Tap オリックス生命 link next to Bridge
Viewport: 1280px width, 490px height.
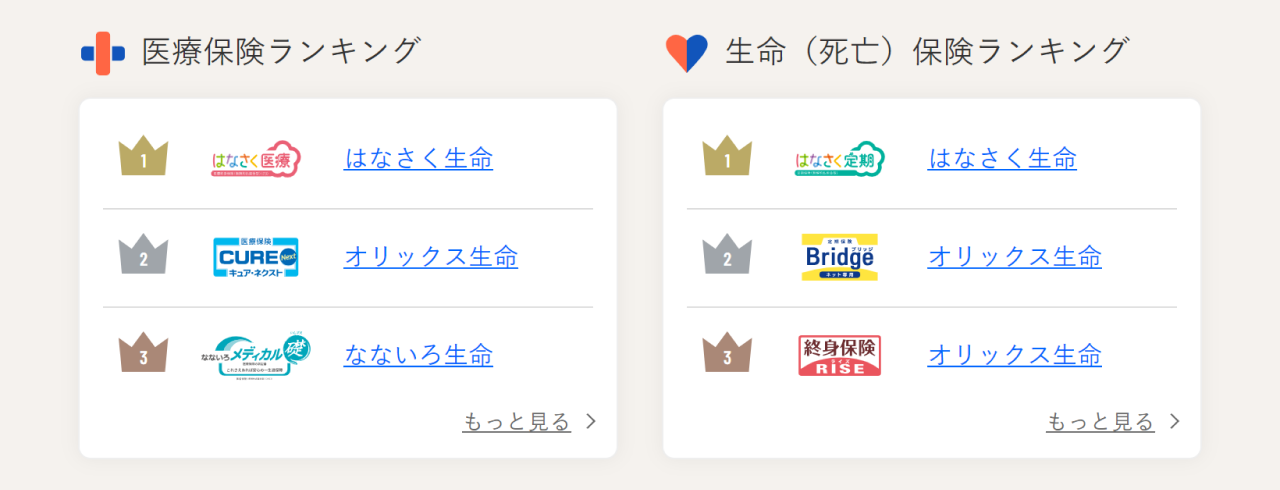(1014, 257)
